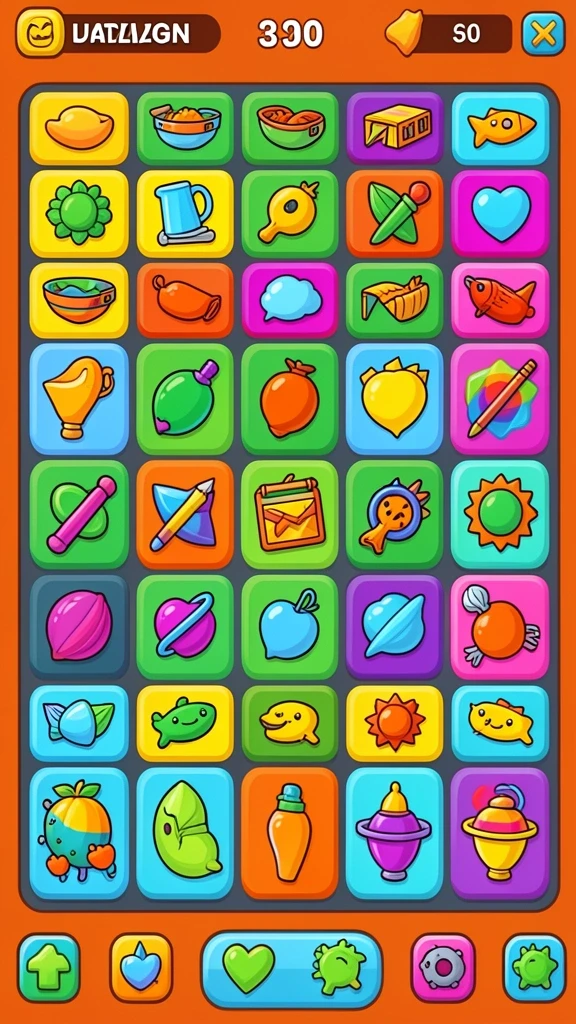This screenshot has width=576, height=1024.
Task: Close the game with the X button
Action: [543, 33]
